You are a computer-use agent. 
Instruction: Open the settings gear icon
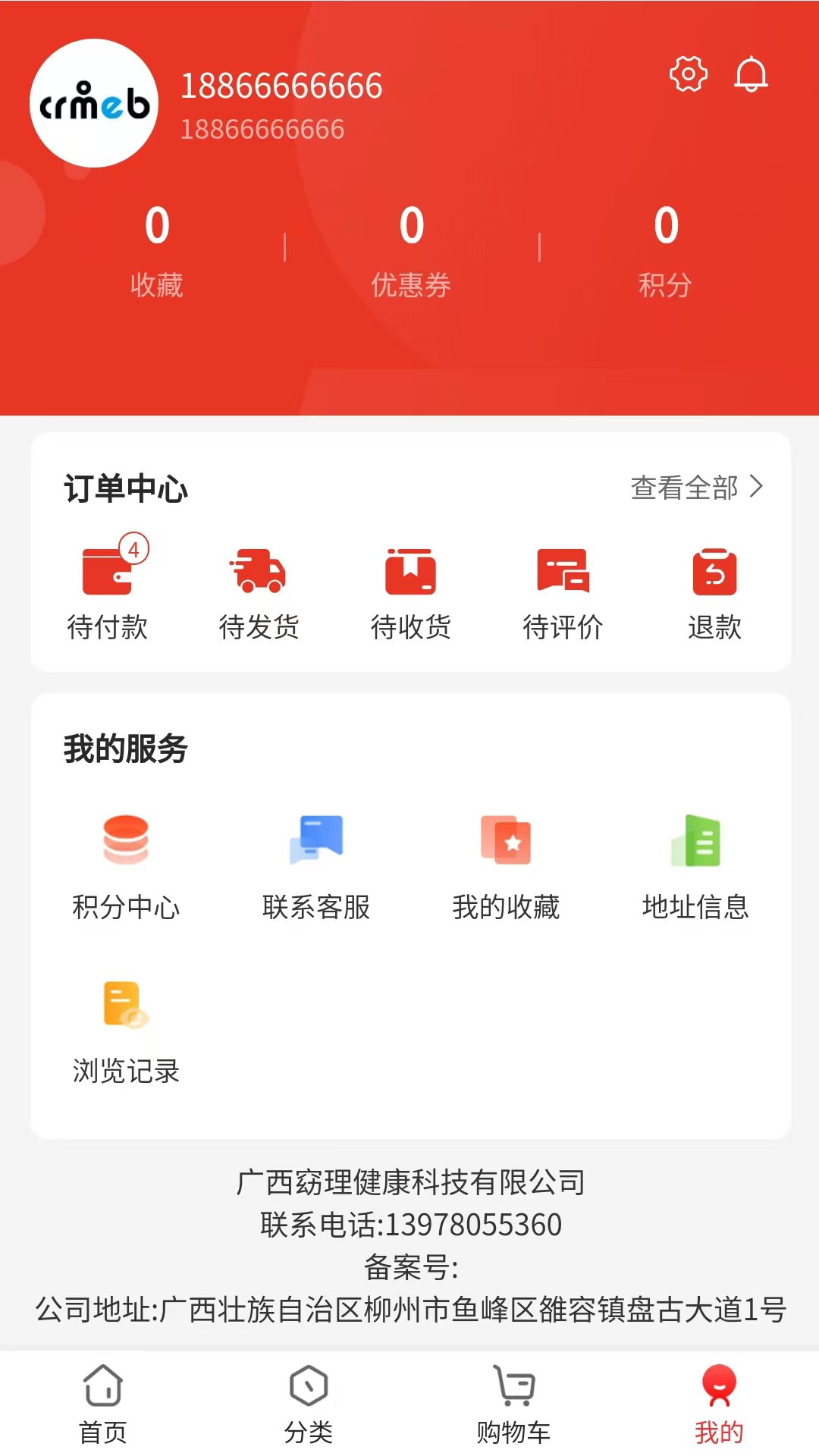pyautogui.click(x=686, y=75)
